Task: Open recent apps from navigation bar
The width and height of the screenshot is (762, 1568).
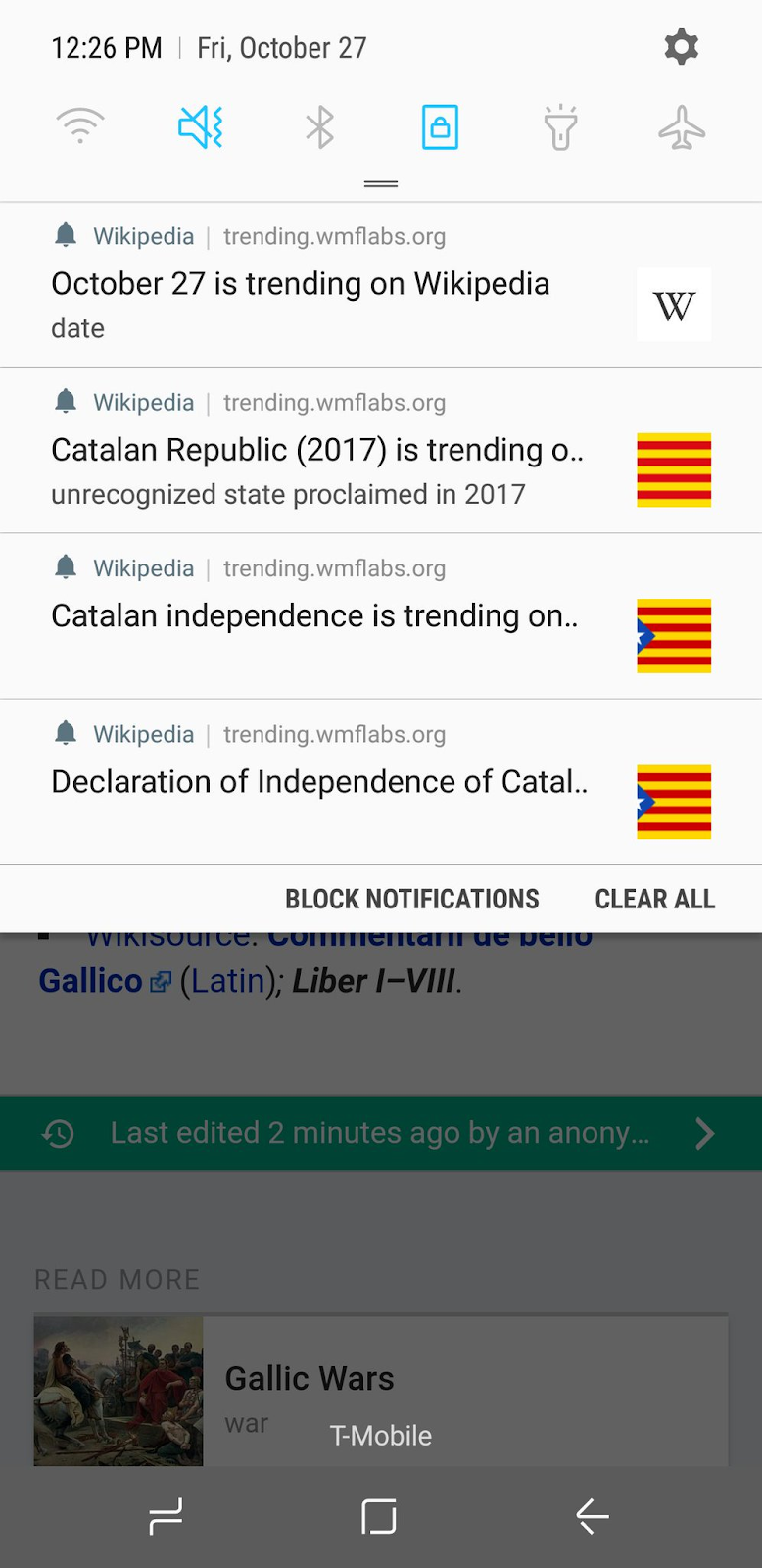Action: [166, 1516]
